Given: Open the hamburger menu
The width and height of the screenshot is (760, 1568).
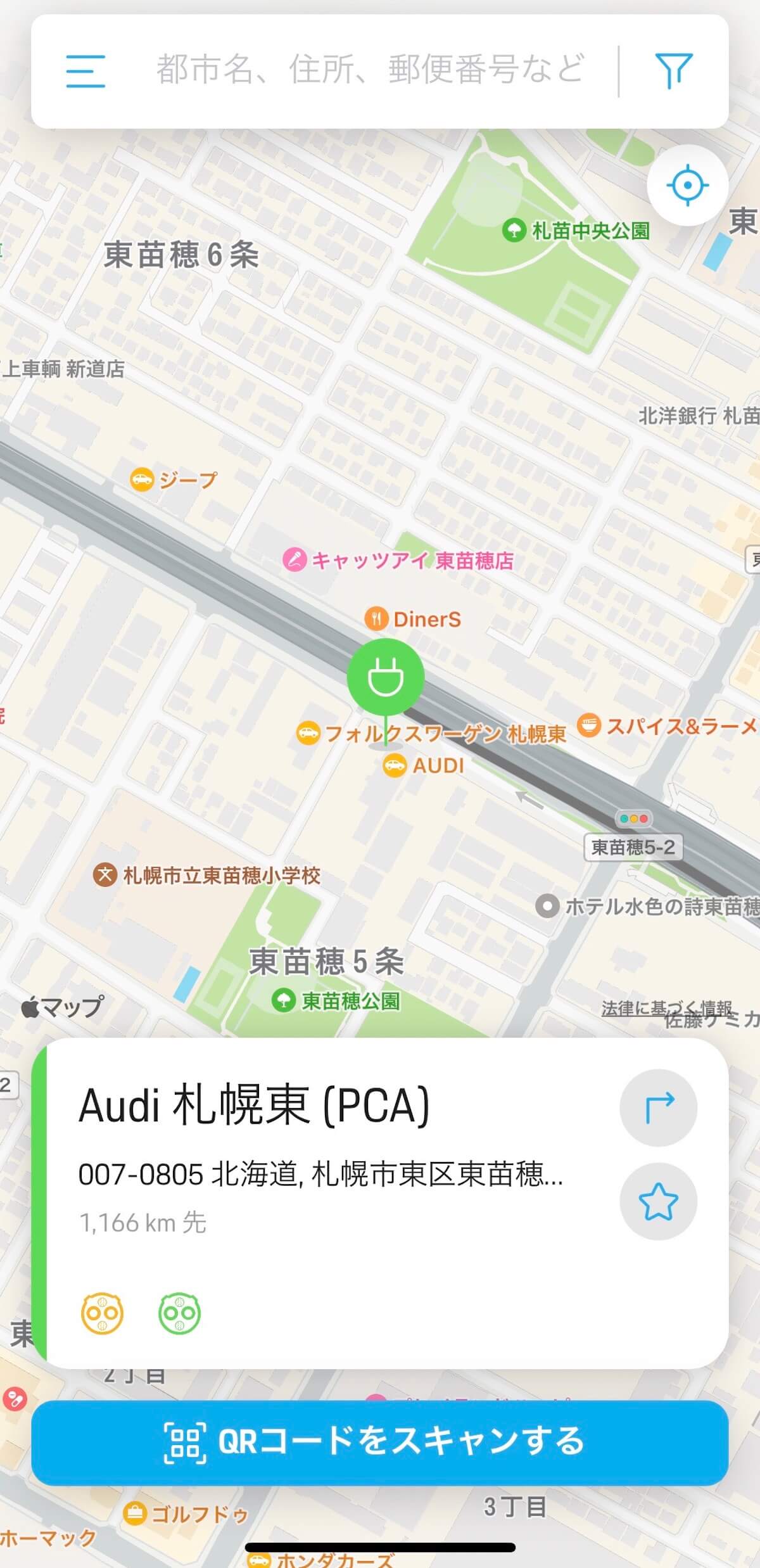Looking at the screenshot, I should coord(85,71).
